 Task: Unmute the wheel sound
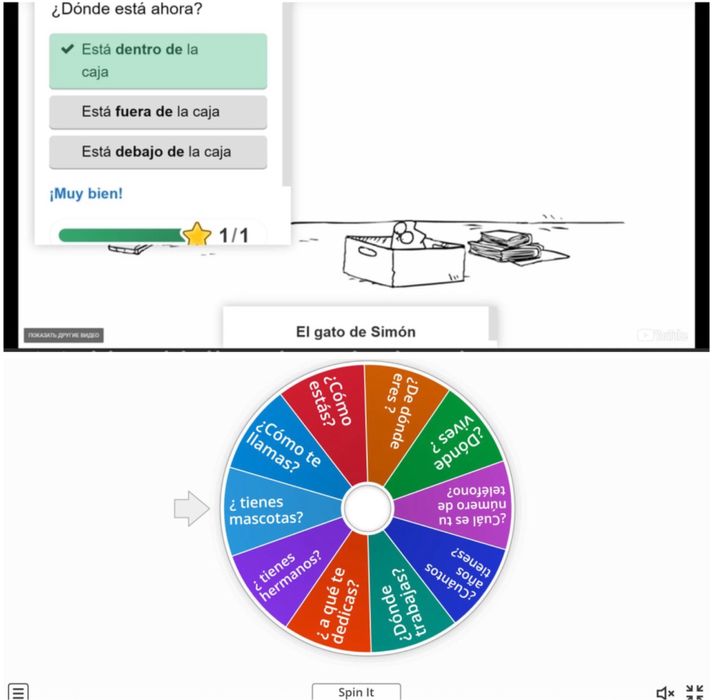pos(665,692)
